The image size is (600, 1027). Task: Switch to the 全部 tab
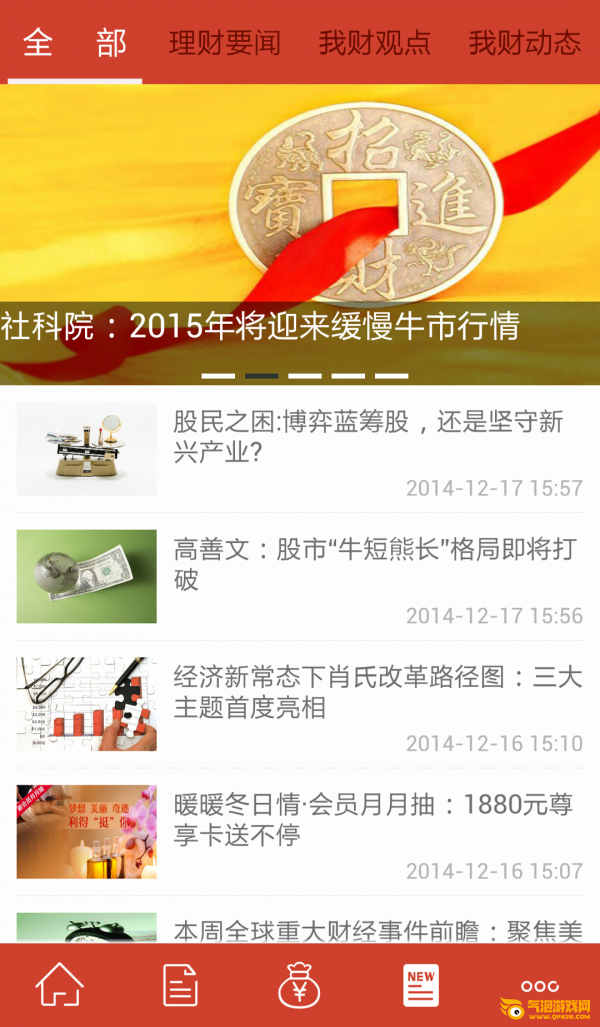(x=75, y=43)
